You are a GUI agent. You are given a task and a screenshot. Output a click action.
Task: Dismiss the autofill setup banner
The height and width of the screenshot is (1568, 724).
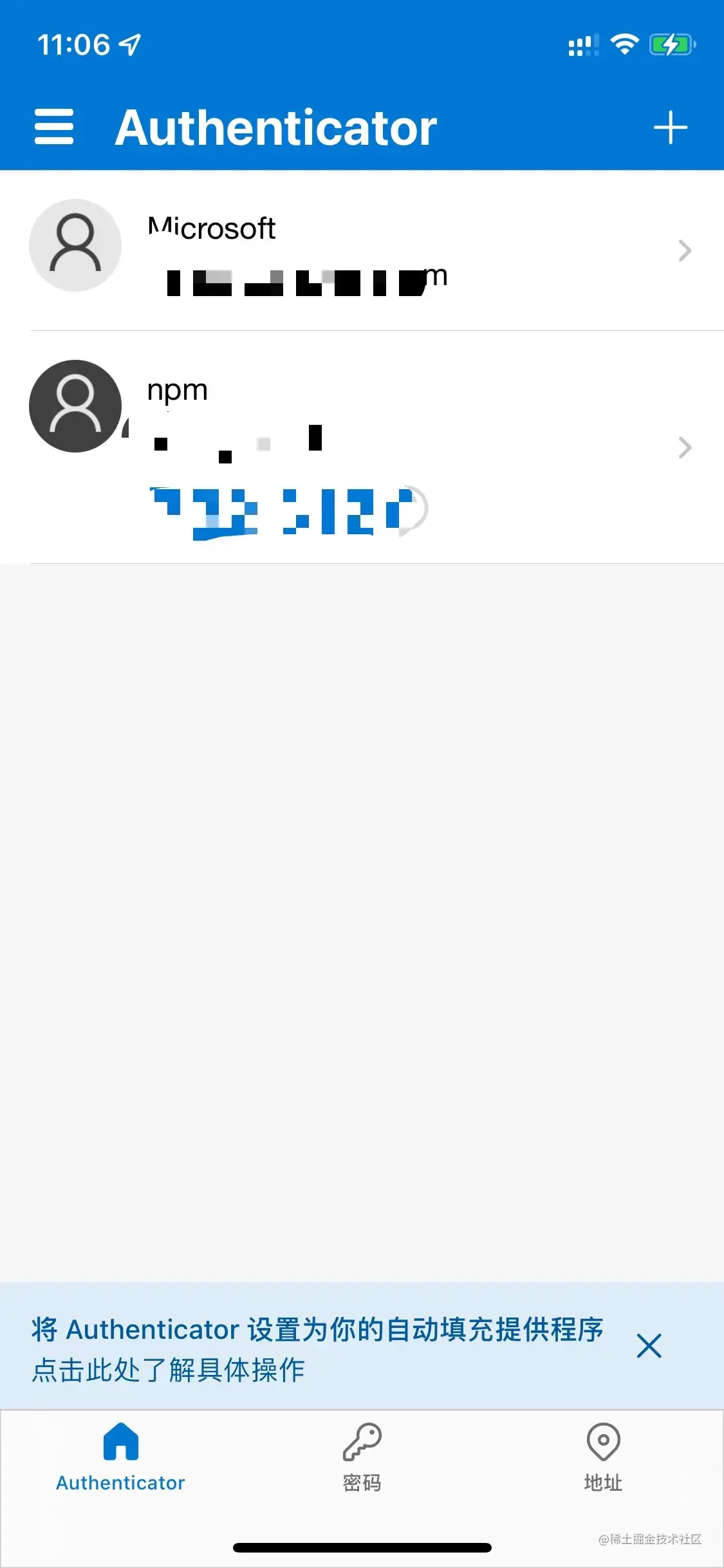pos(649,1346)
